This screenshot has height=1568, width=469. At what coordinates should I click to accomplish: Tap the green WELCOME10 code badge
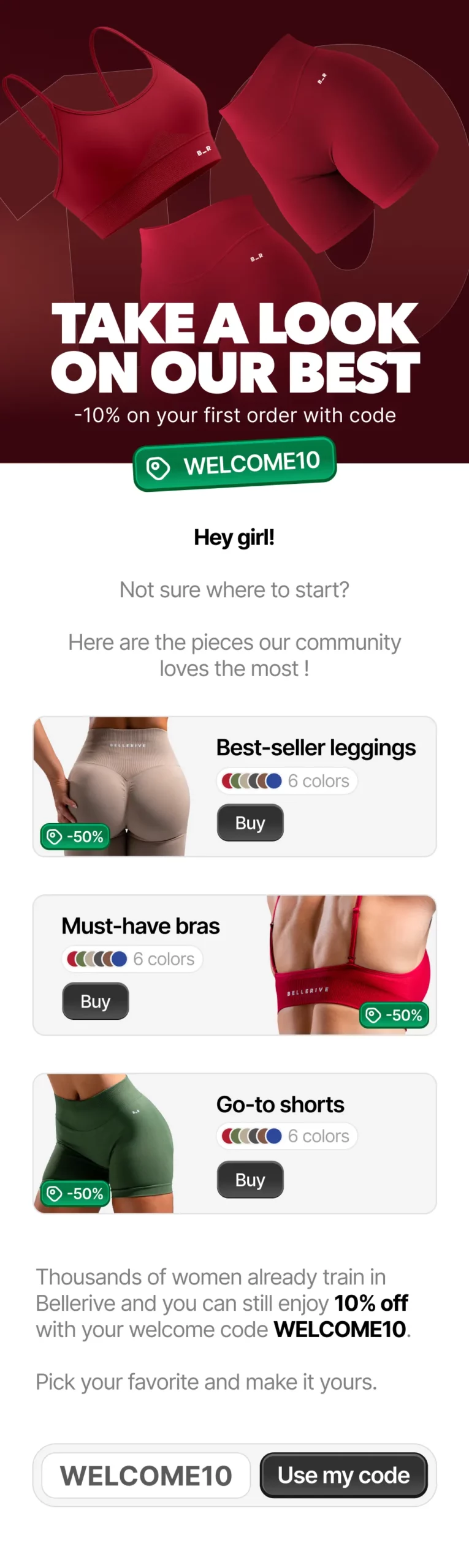pyautogui.click(x=235, y=464)
